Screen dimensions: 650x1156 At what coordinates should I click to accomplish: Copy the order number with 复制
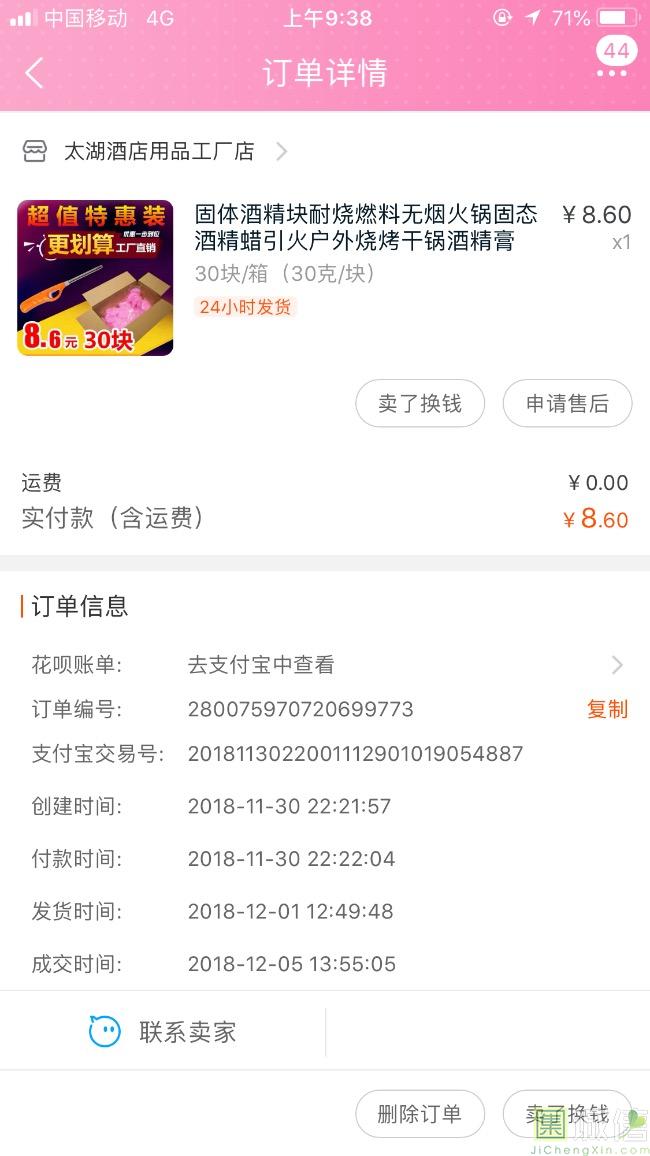(607, 709)
